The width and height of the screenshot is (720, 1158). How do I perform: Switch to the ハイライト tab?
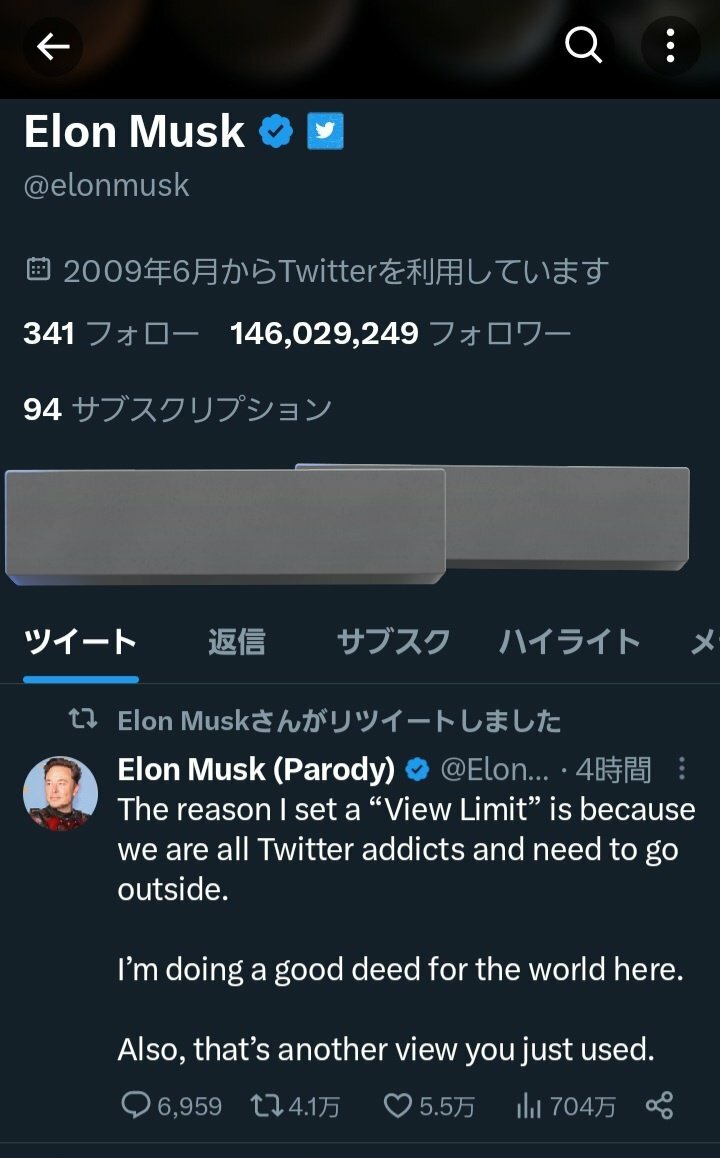click(569, 641)
